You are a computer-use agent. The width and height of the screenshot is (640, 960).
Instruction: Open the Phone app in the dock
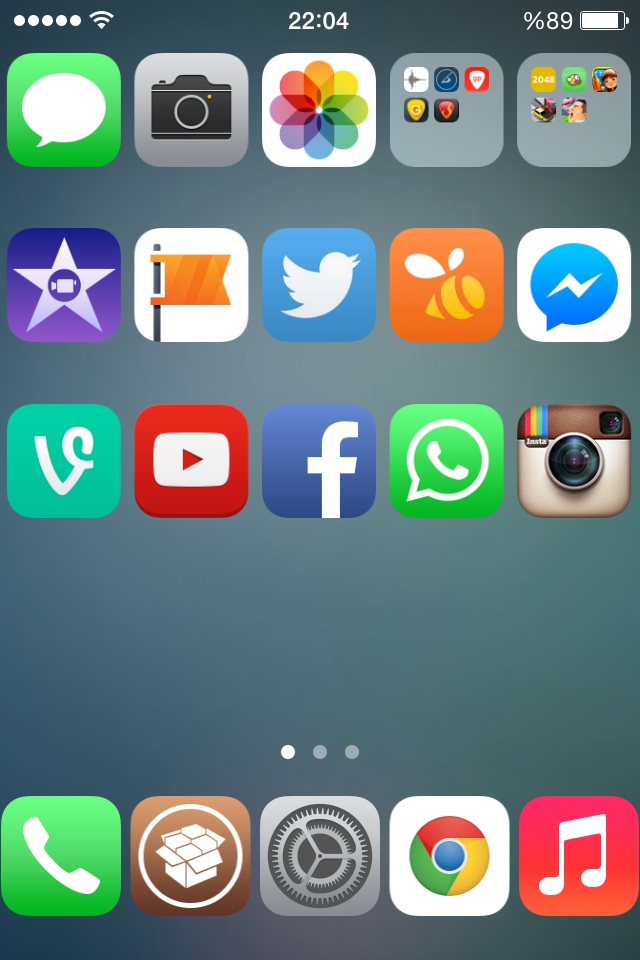click(x=61, y=856)
